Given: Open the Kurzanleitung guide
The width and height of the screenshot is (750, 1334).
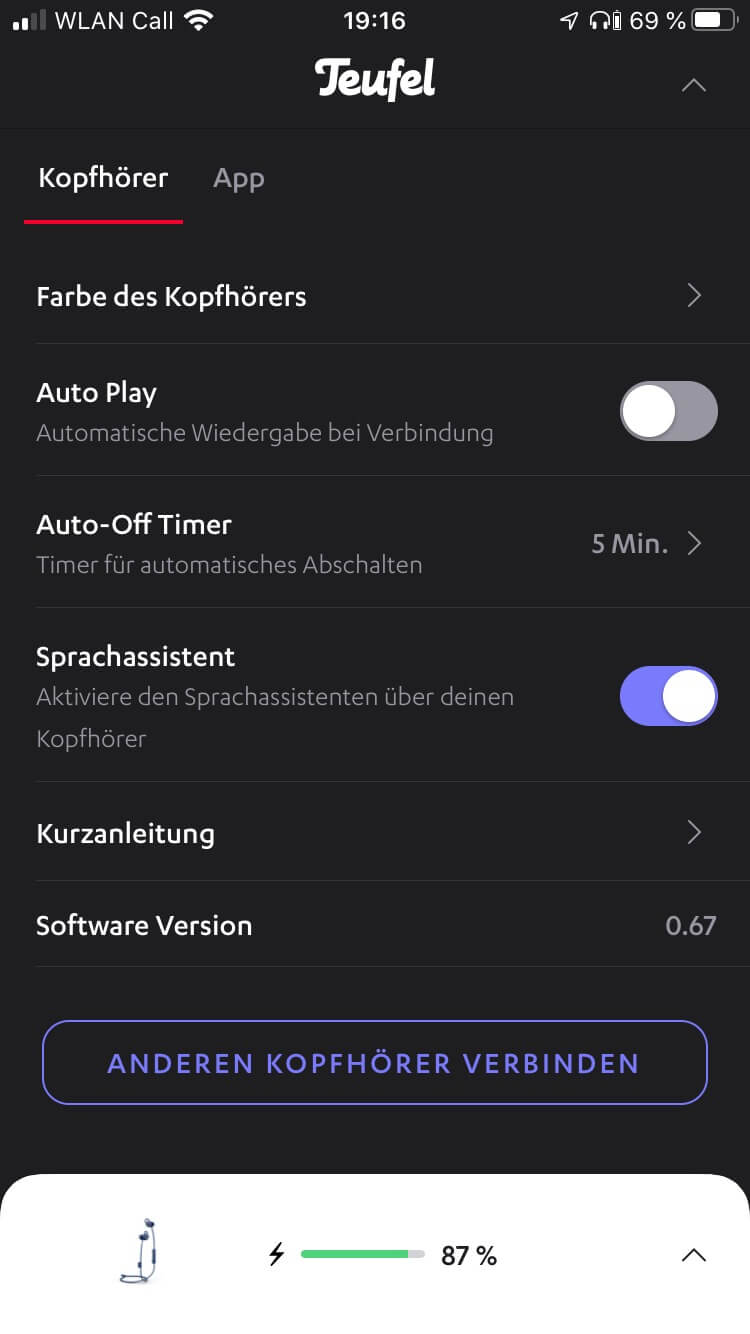Looking at the screenshot, I should click(x=370, y=833).
